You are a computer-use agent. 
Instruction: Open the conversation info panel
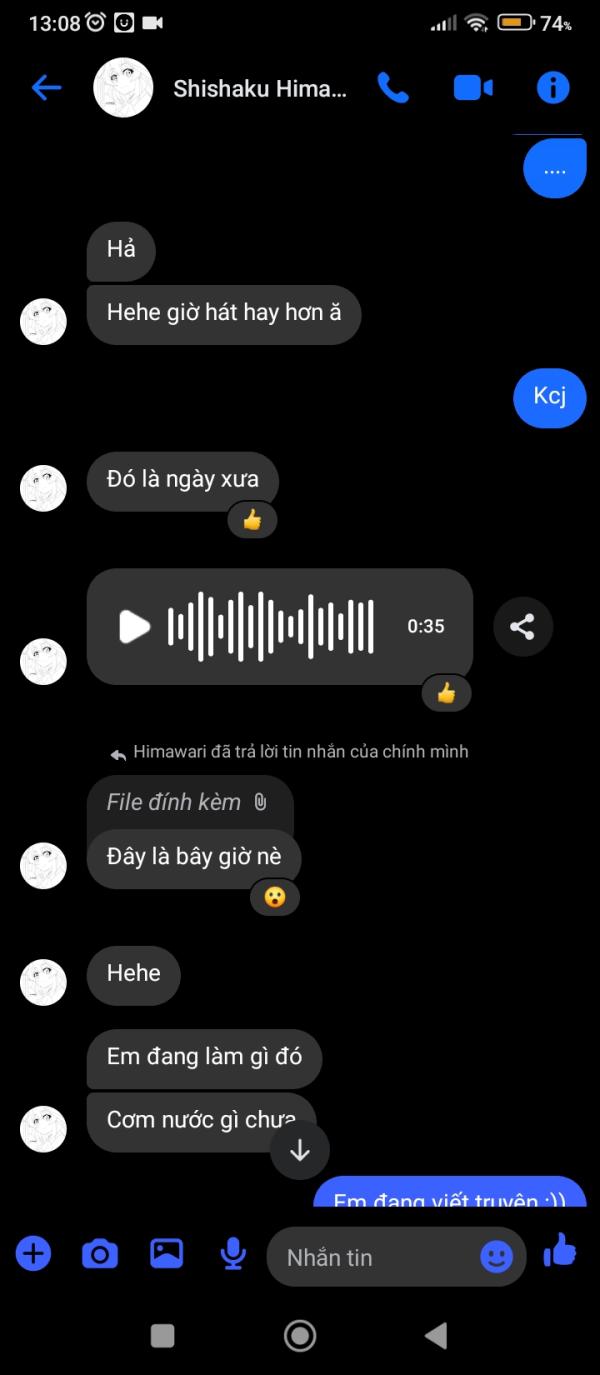click(552, 88)
